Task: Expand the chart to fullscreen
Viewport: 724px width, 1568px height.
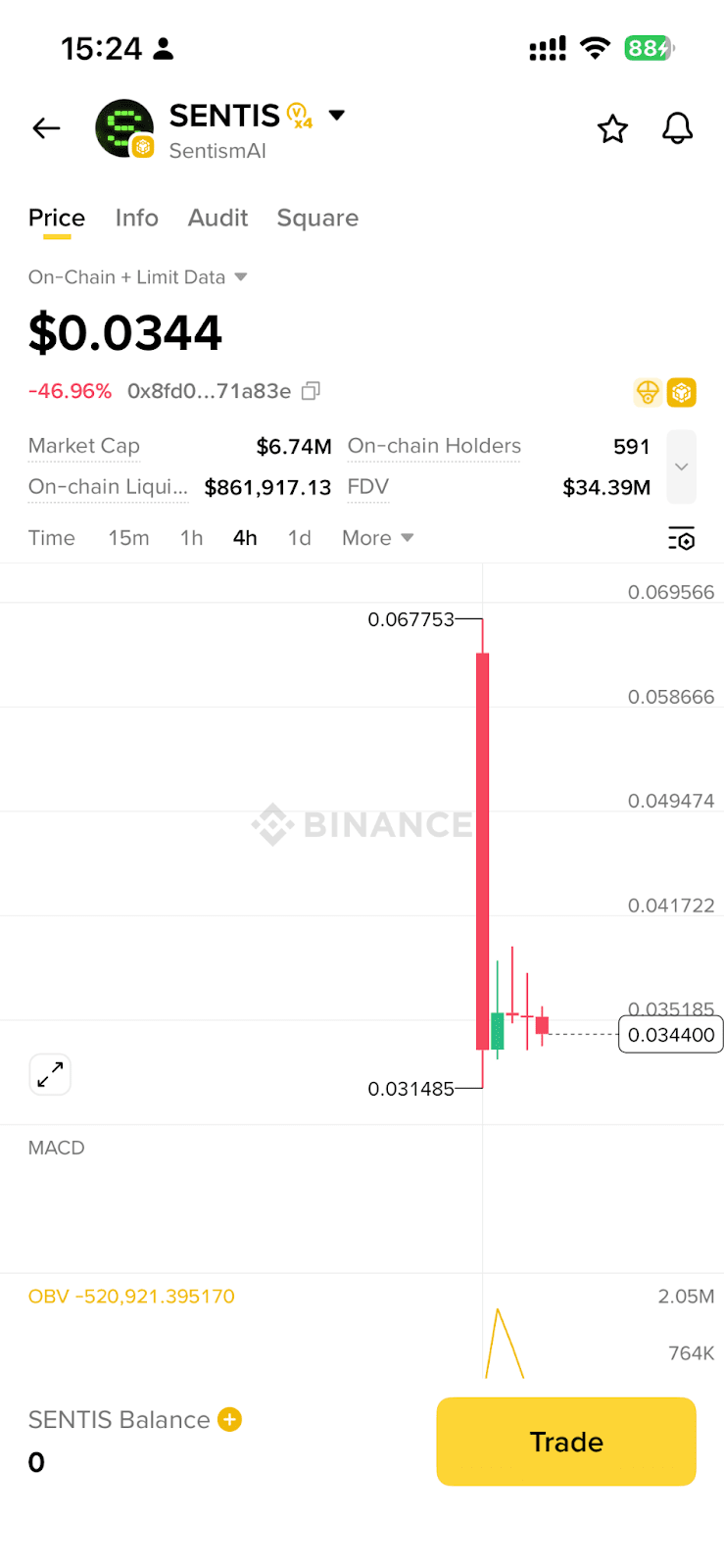Action: point(50,1074)
